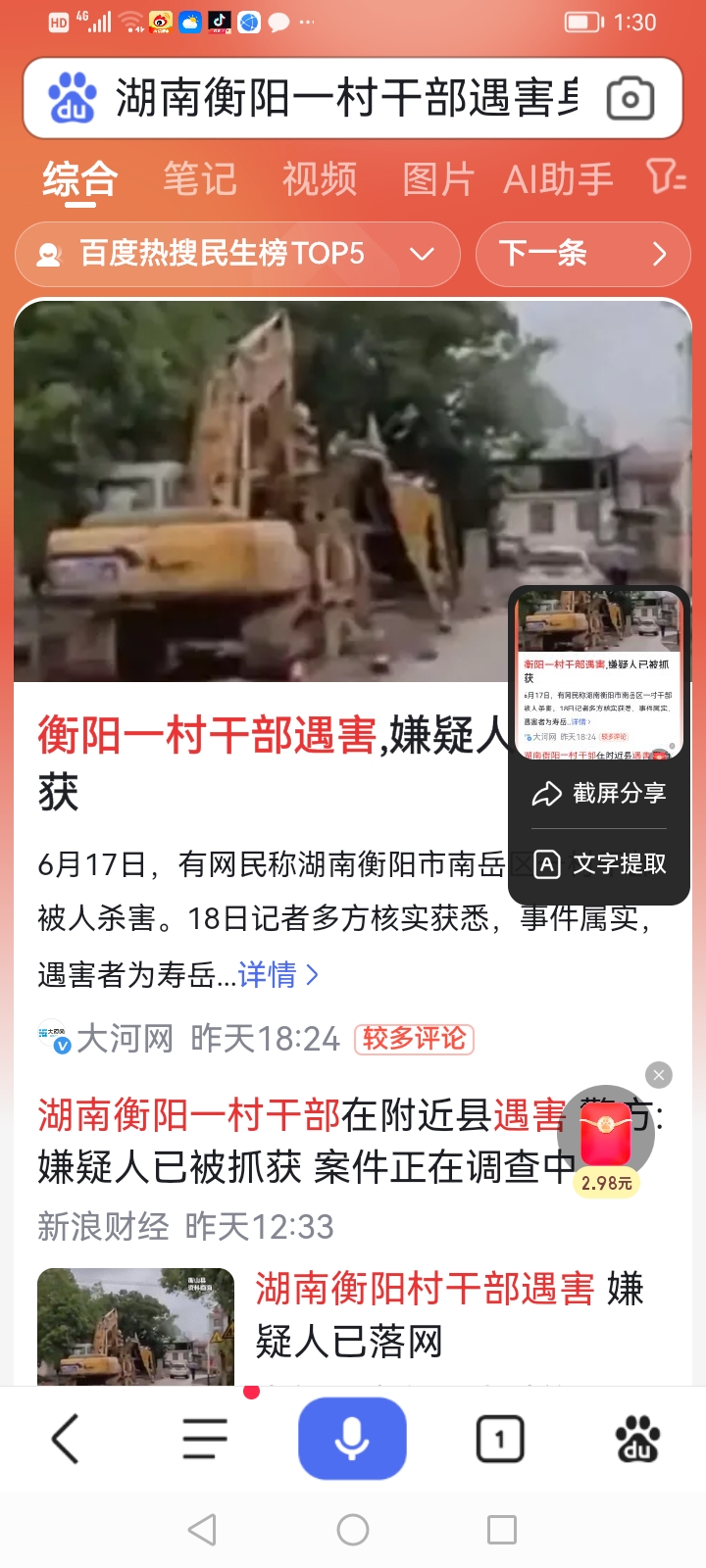Switch to the 图片 tab
The image size is (706, 1568).
437,179
